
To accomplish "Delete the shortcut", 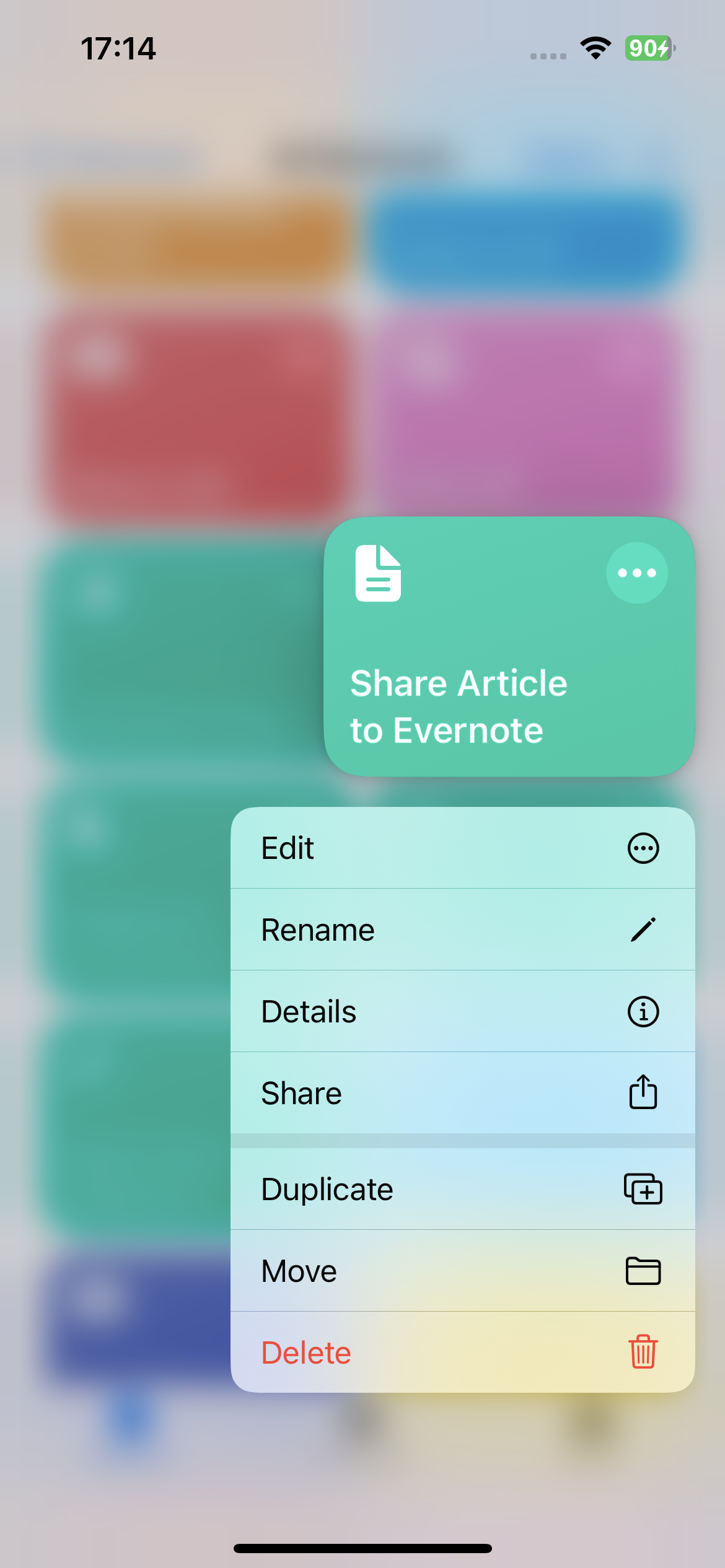I will [462, 1352].
